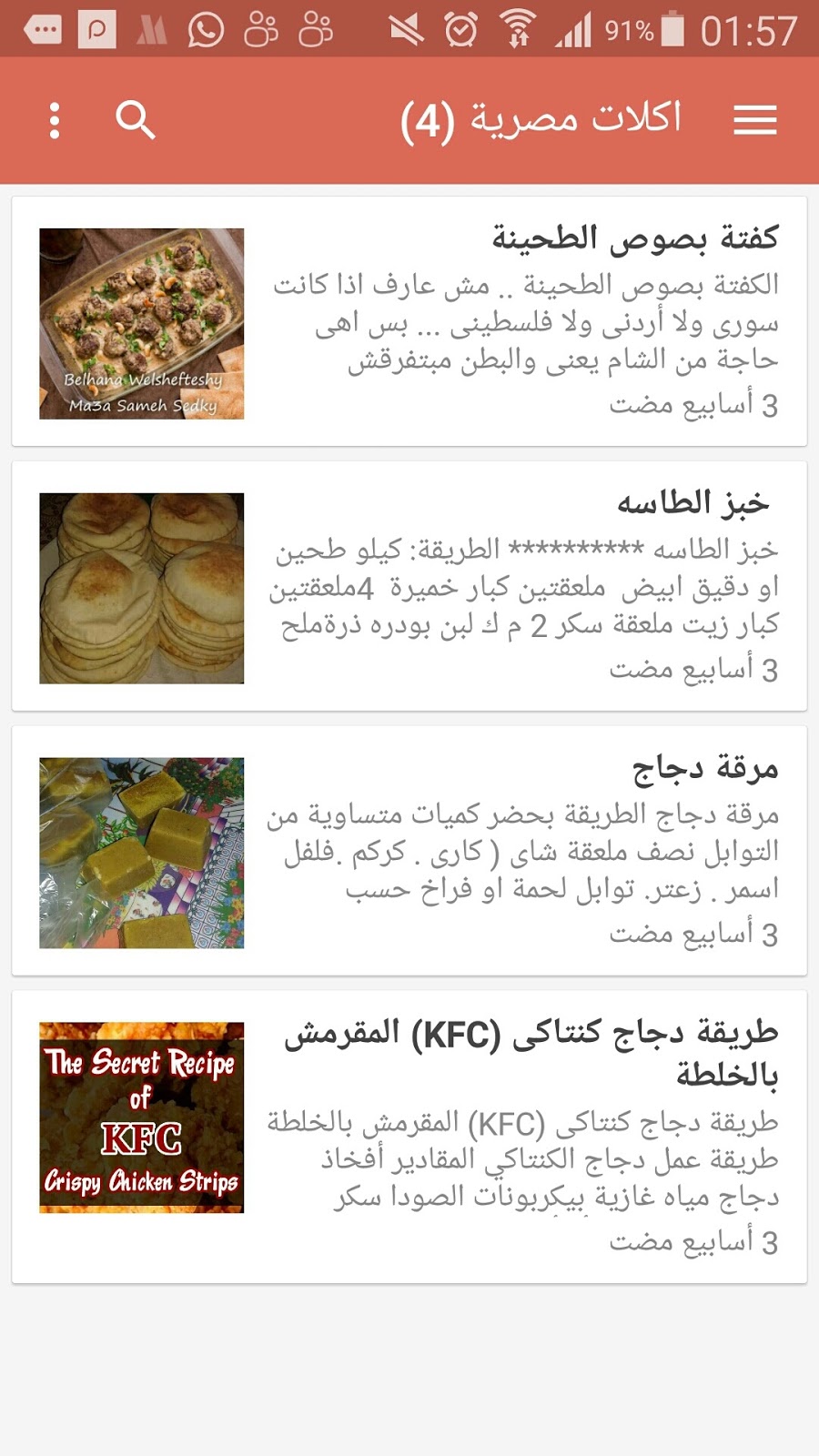The height and width of the screenshot is (1456, 819).
Task: Open the KFC crispy chicken recipe card
Action: point(409,1137)
